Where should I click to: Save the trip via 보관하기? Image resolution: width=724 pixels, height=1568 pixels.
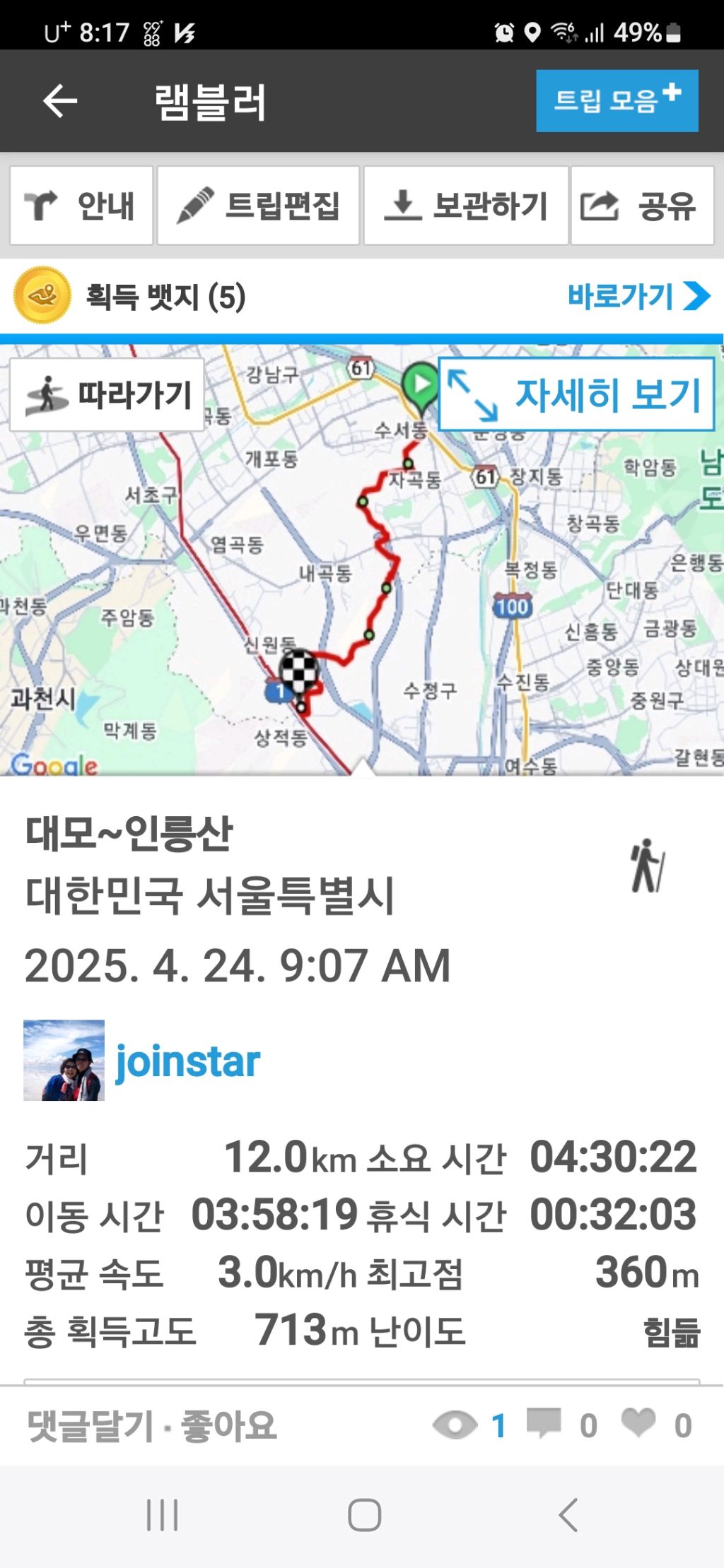click(466, 206)
